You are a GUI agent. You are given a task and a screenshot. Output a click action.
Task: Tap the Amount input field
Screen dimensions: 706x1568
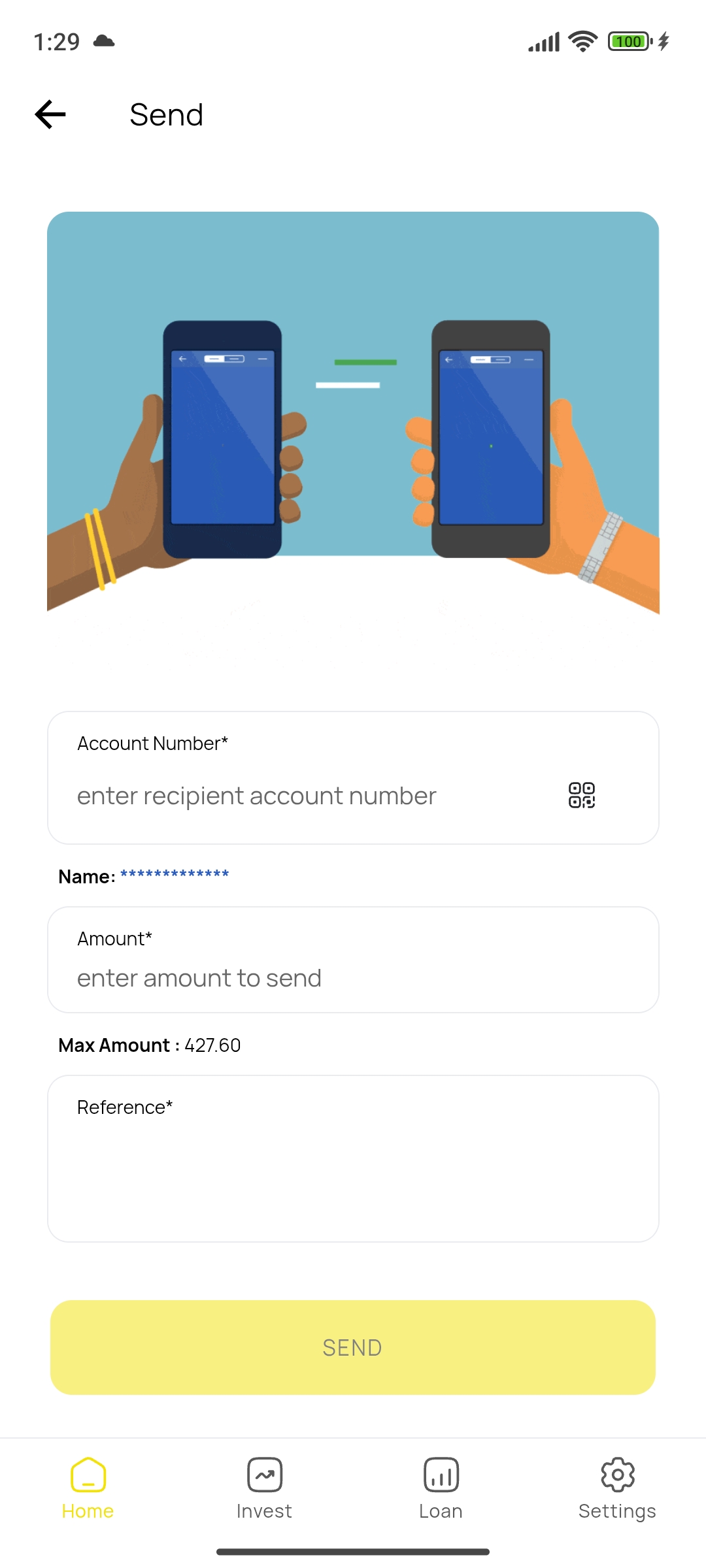pos(353,978)
